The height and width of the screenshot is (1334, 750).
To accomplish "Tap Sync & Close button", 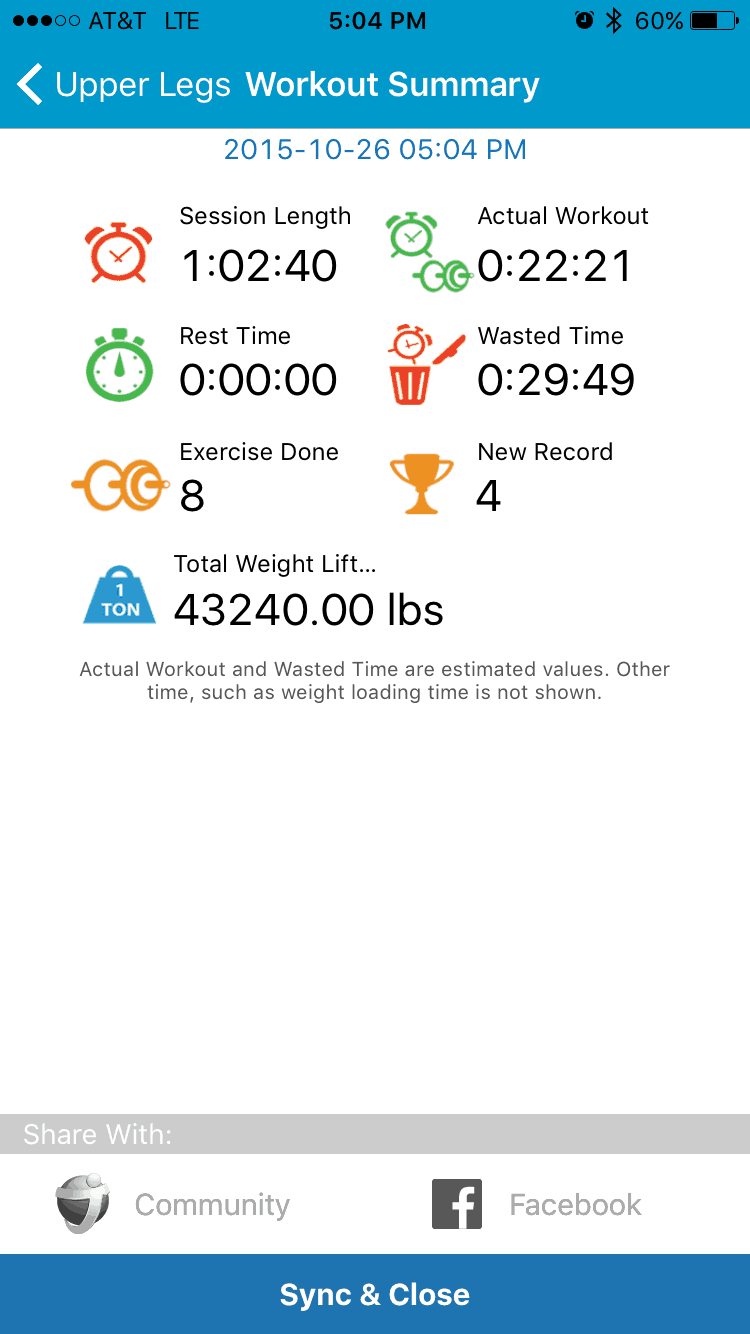I will 375,1294.
